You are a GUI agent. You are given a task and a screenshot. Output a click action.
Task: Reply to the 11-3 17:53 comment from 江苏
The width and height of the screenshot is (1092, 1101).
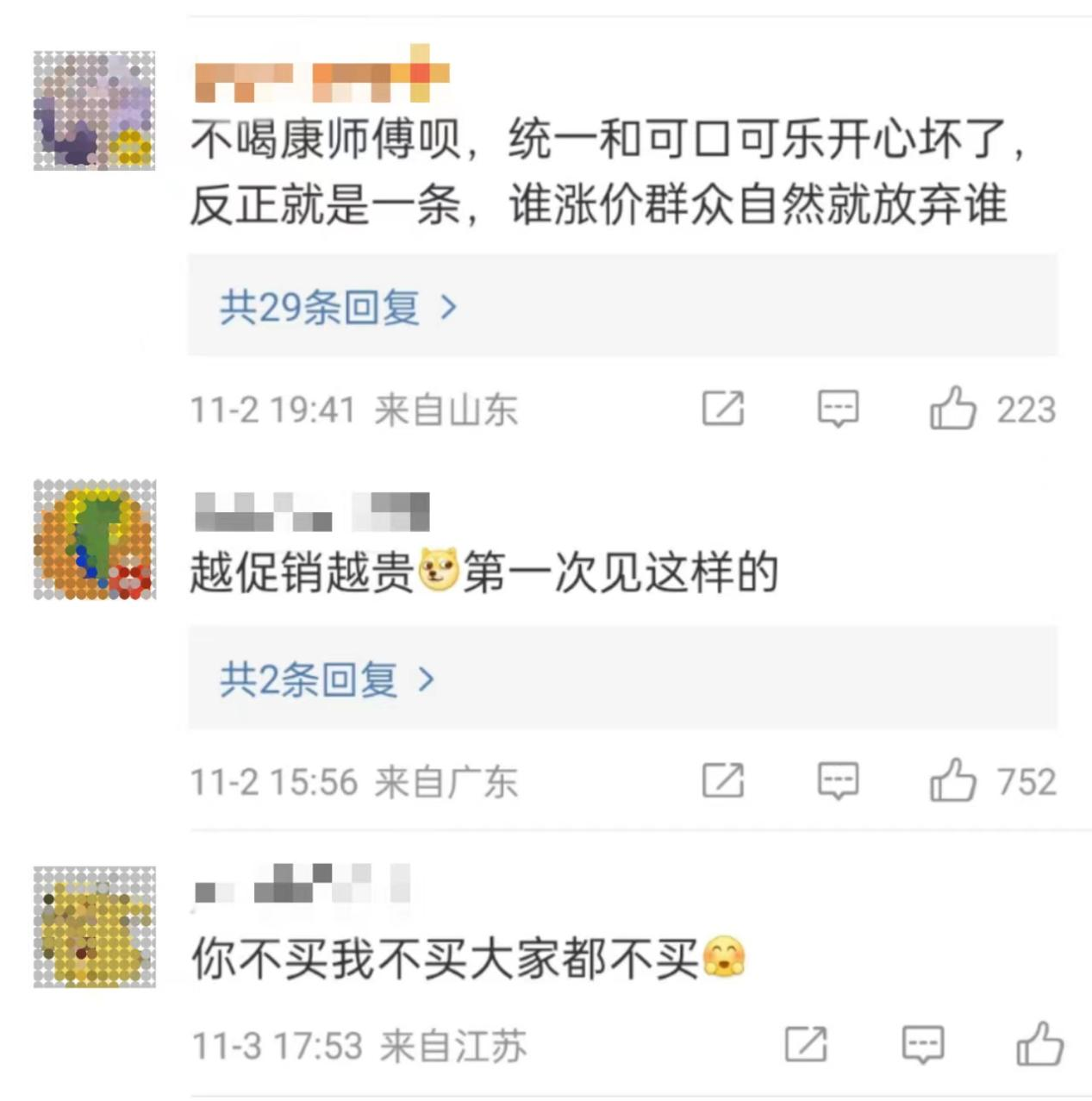click(x=922, y=1045)
